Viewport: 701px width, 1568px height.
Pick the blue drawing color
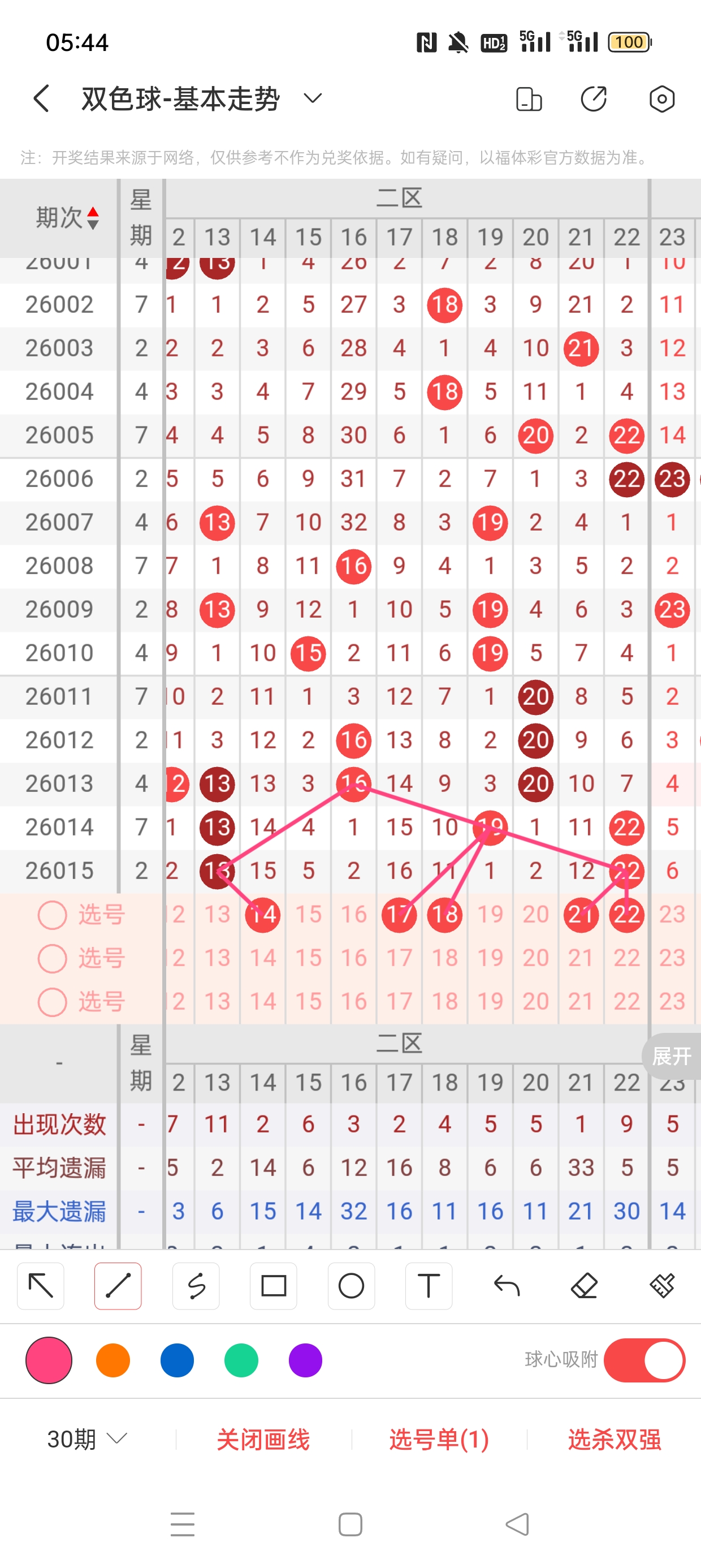[177, 1360]
